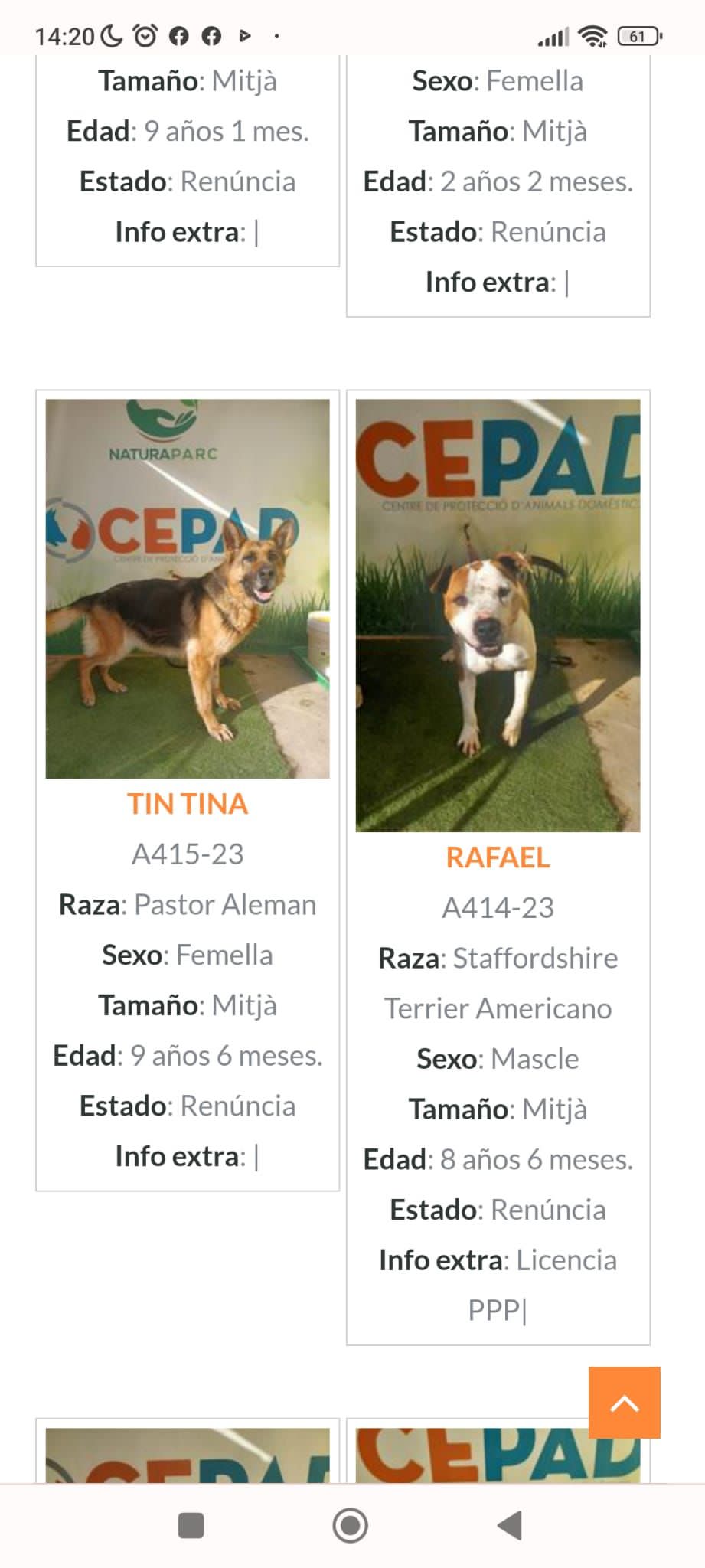Tap the orange back-to-top arrow button
The image size is (705, 1568).
click(625, 1403)
